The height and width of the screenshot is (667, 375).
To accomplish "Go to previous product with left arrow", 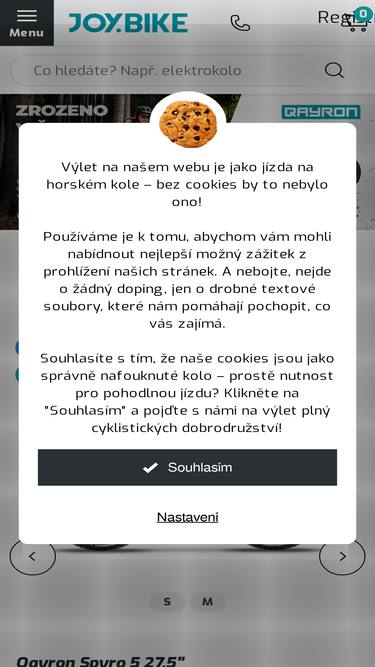I will pos(33,556).
